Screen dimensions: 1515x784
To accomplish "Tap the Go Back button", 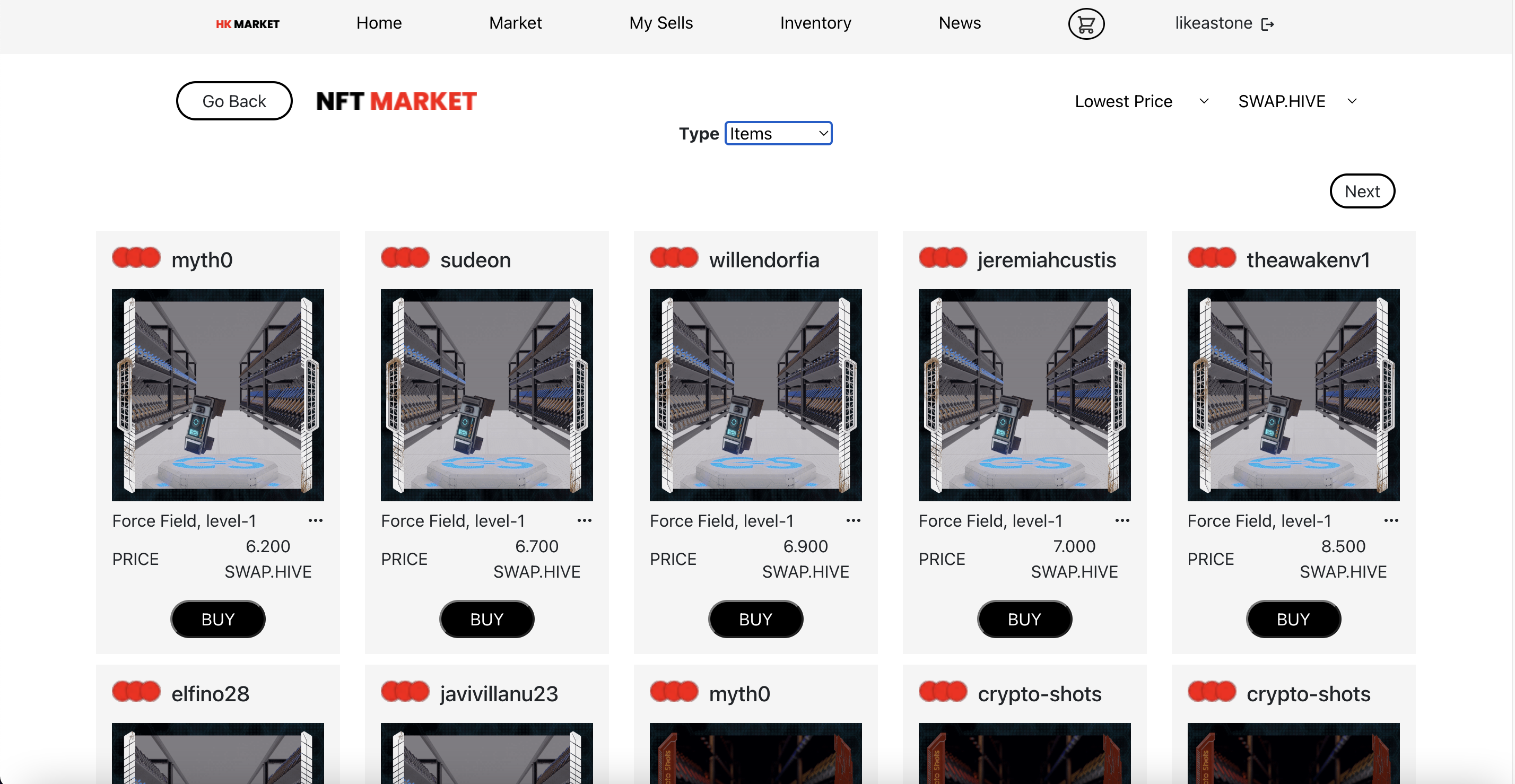I will (x=234, y=101).
